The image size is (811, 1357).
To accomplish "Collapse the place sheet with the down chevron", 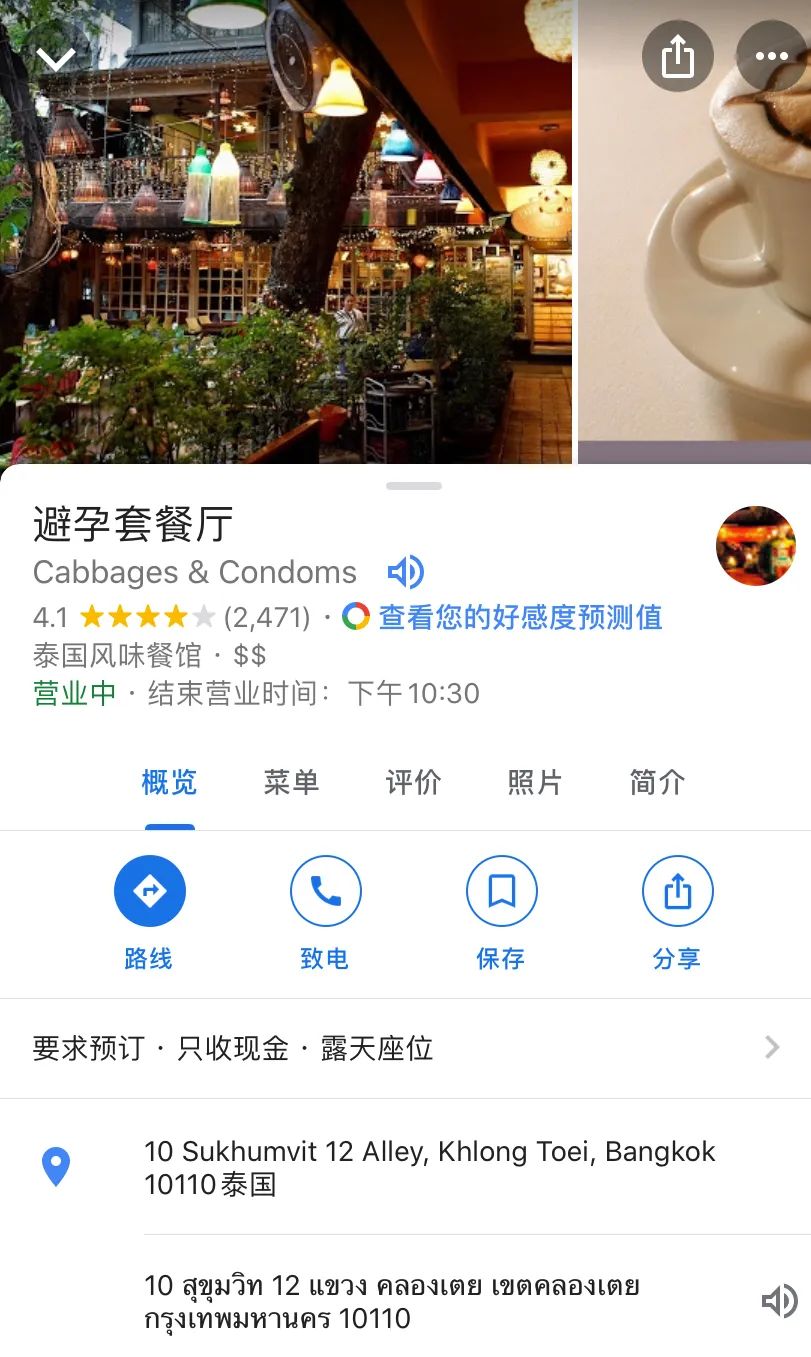I will 56,59.
